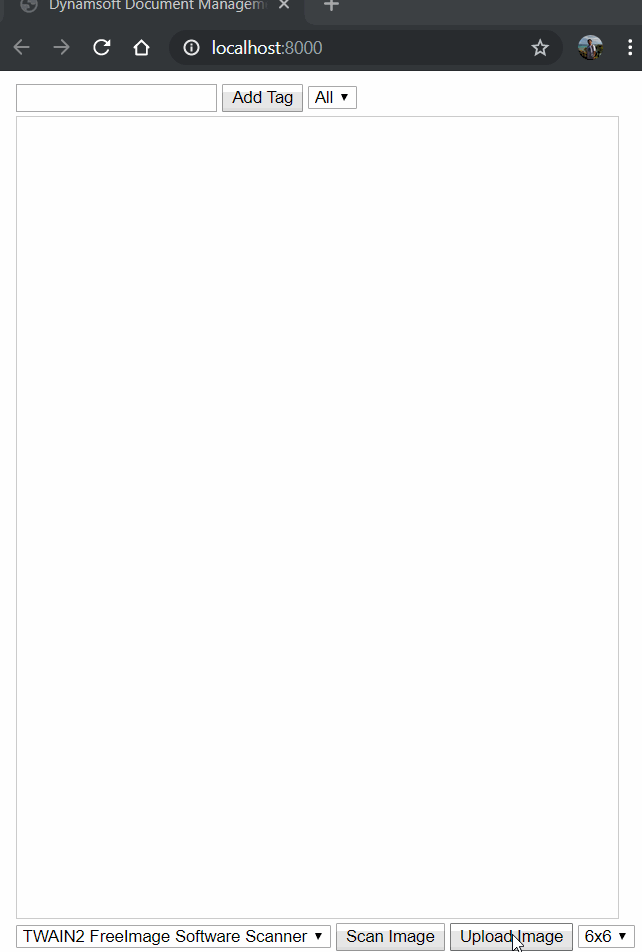
Task: Open the browser profile avatar
Action: [590, 48]
